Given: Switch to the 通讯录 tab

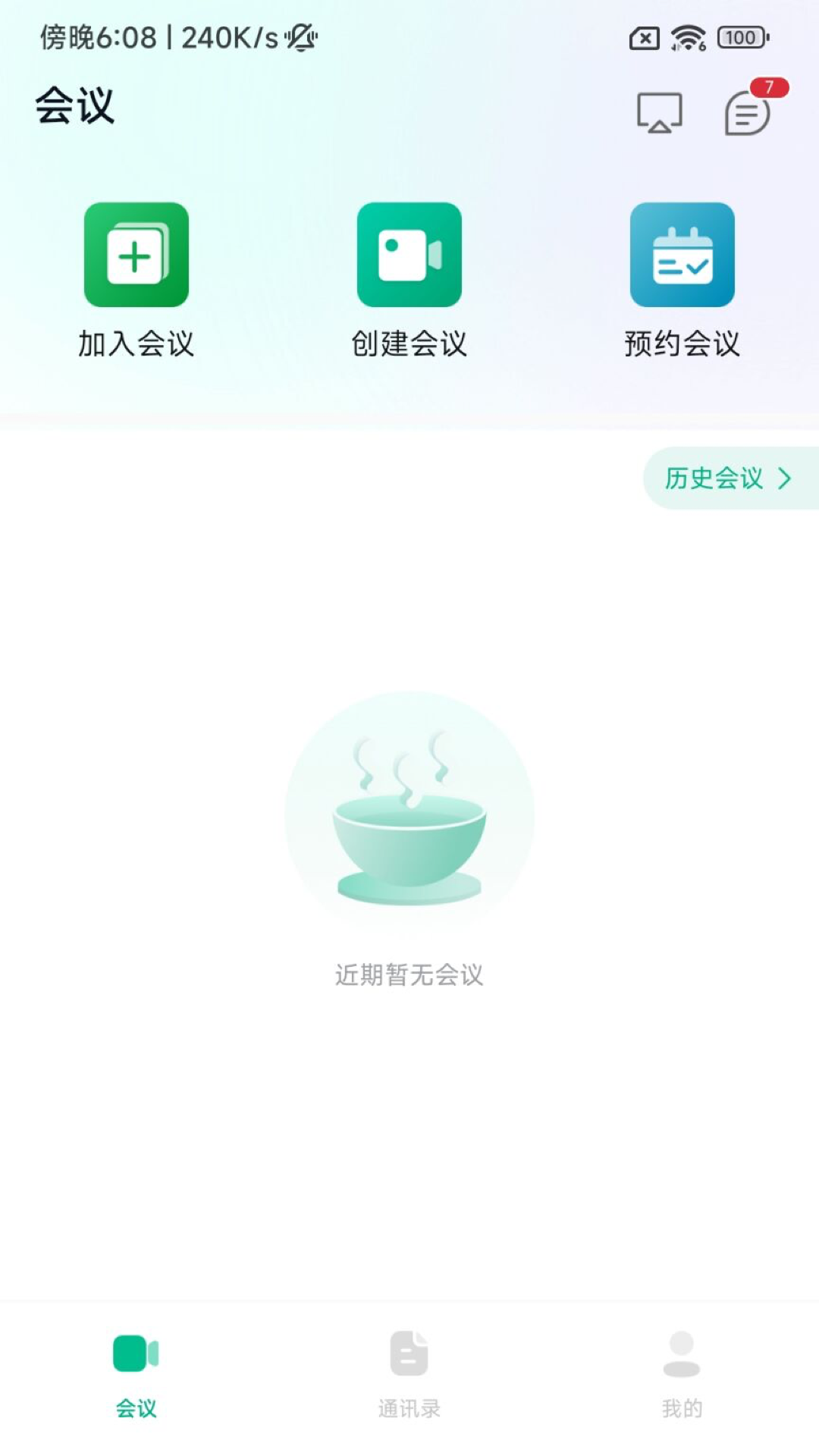Looking at the screenshot, I should point(409,1407).
